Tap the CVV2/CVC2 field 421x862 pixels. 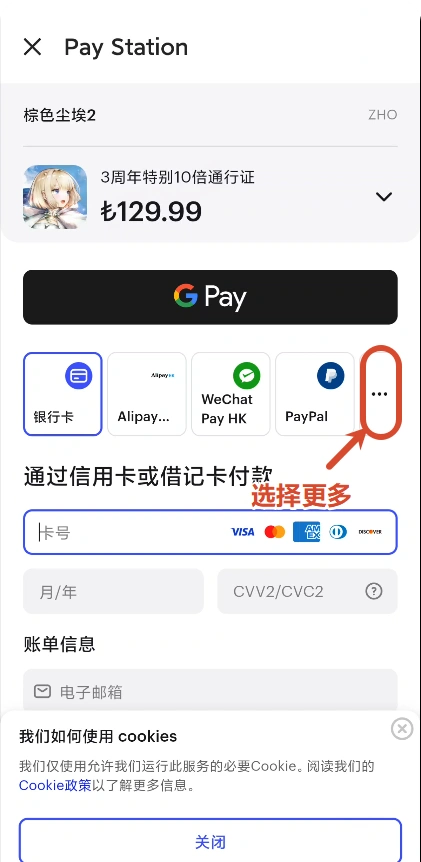click(x=307, y=591)
